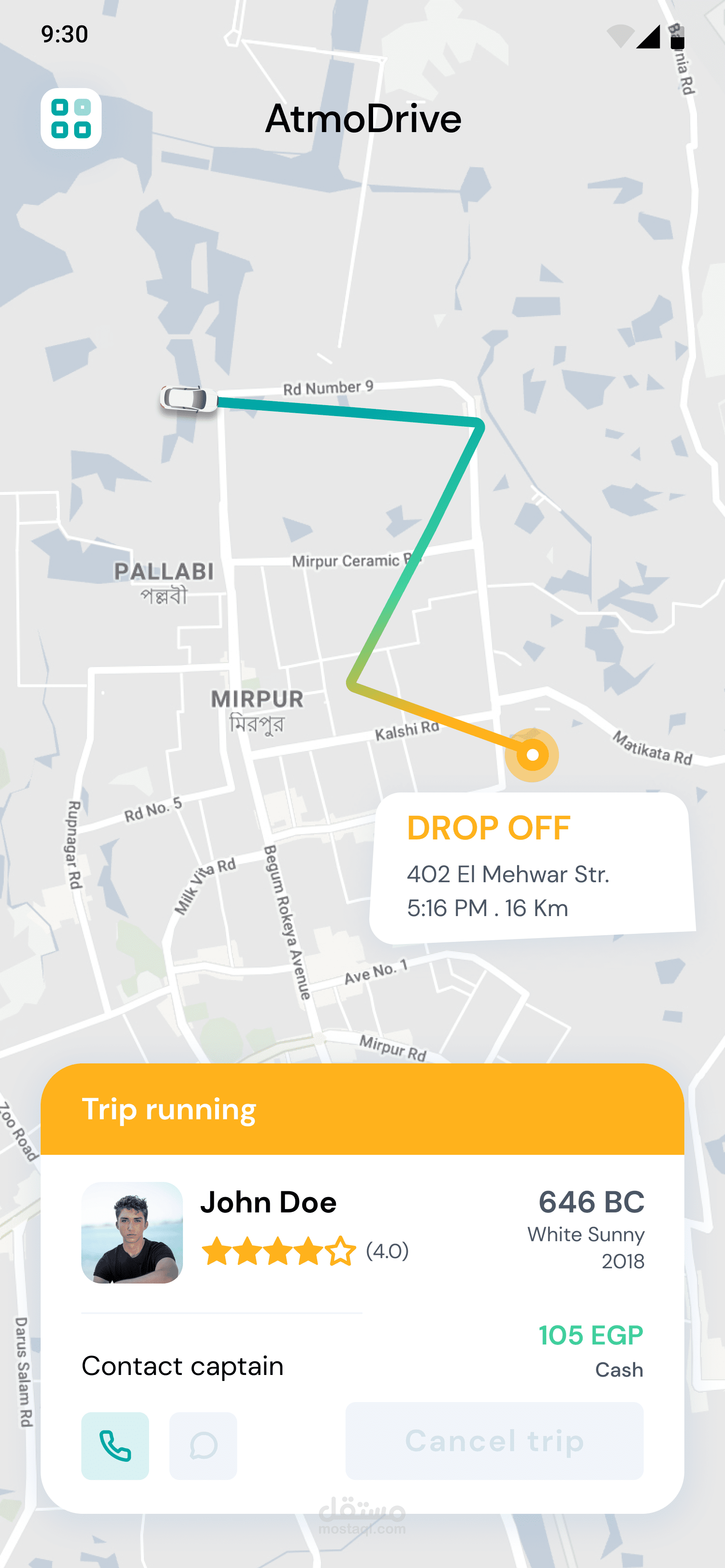Screen dimensions: 725x1568
Task: Open the Drop Off details card
Action: [531, 867]
